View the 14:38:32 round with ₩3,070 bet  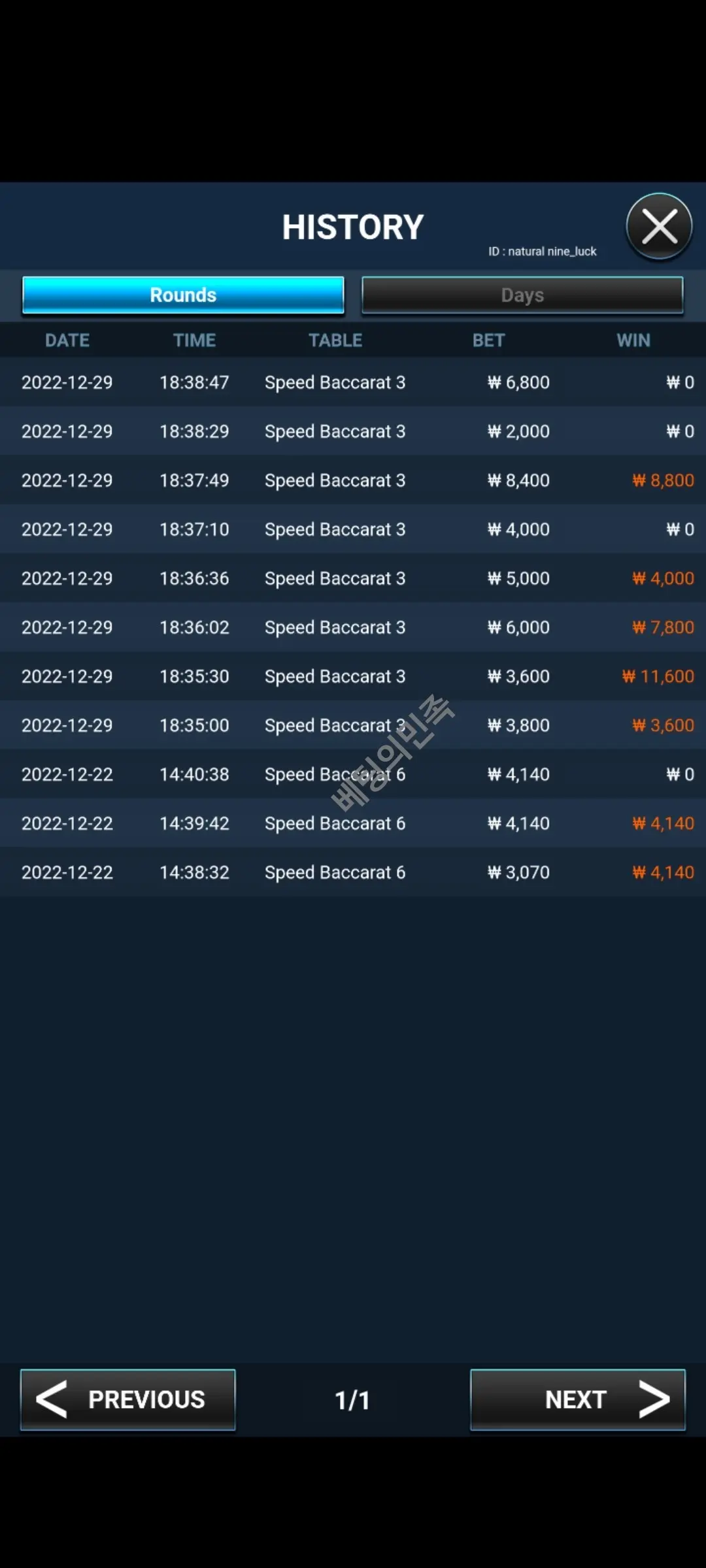pyautogui.click(x=353, y=872)
